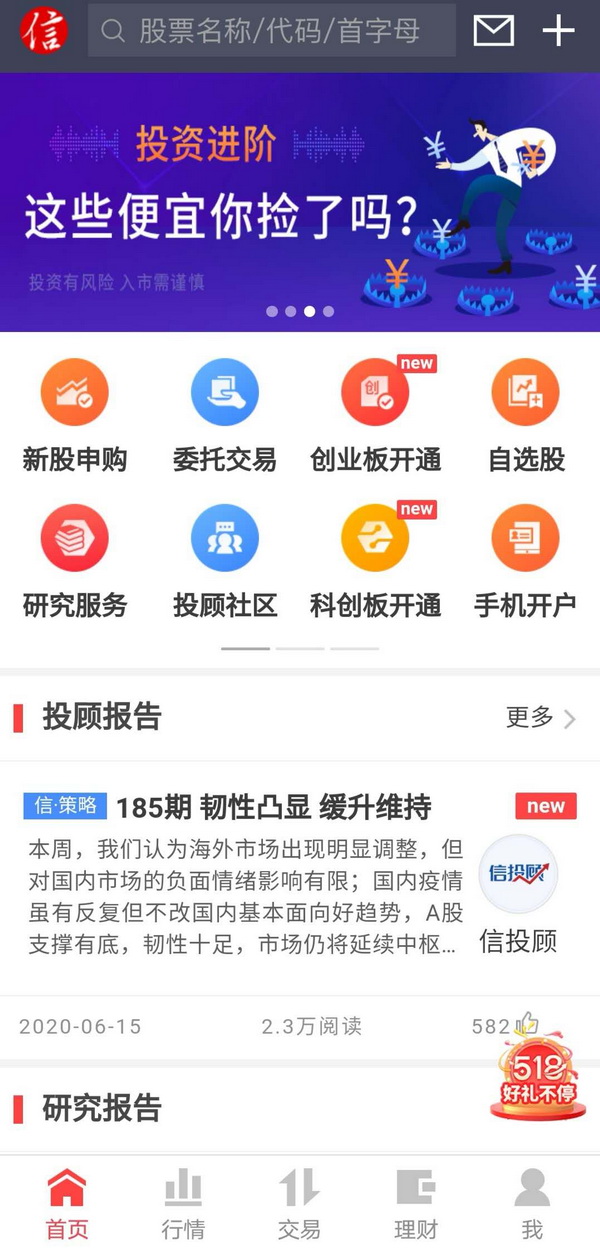Open the 185期 韧性凸显 缓升维持 report

click(273, 807)
